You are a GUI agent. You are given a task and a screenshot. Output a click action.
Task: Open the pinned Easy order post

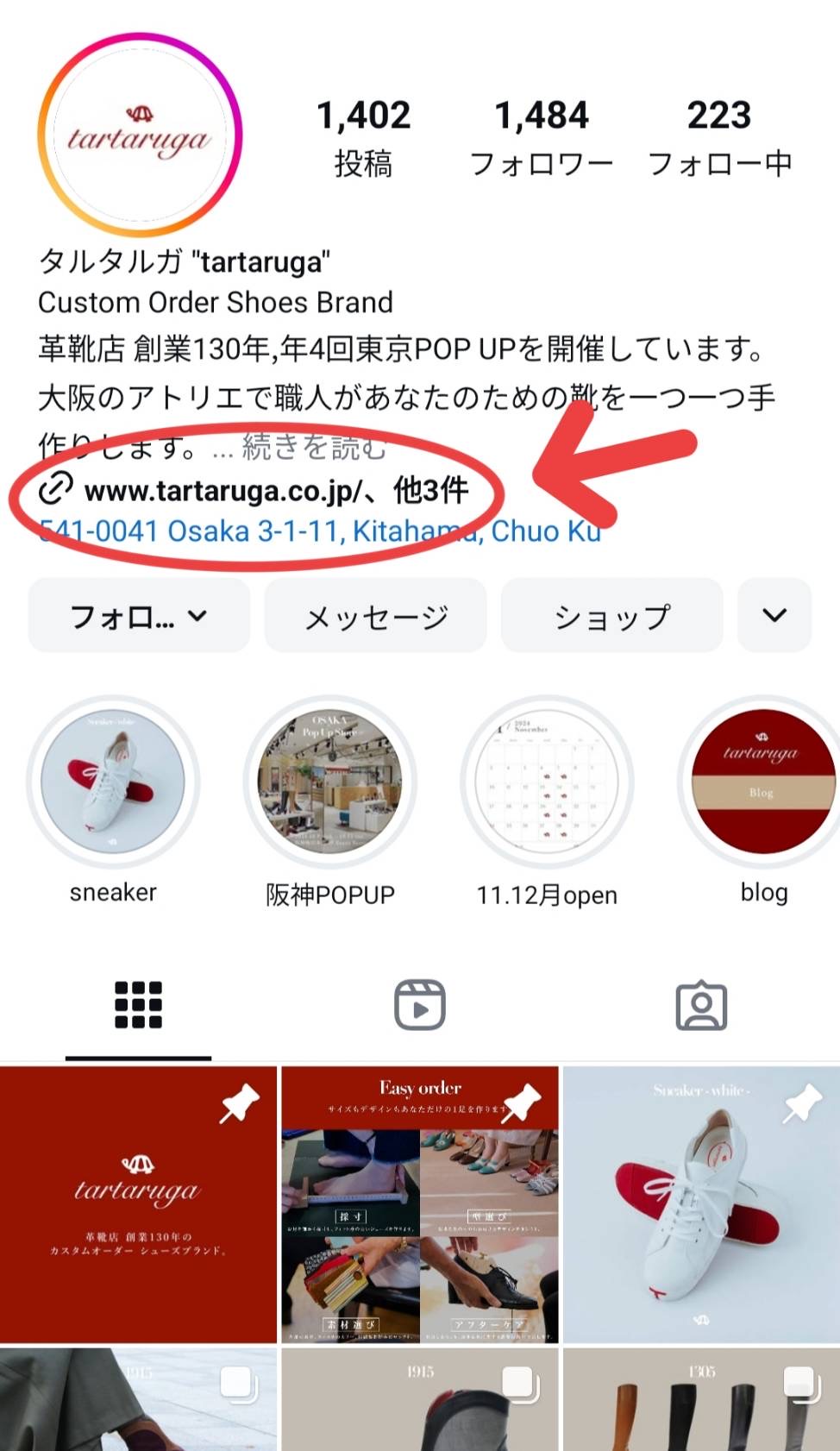(420, 1205)
